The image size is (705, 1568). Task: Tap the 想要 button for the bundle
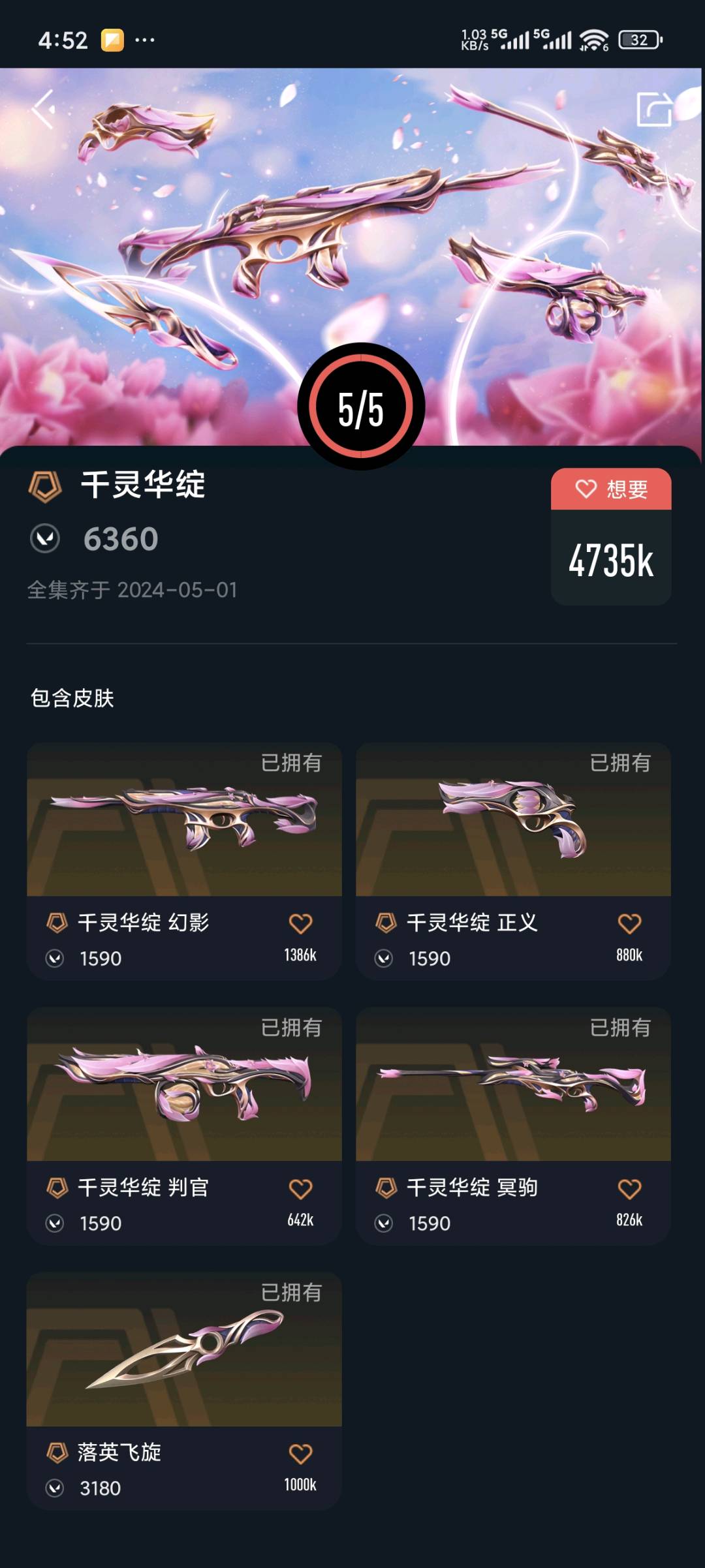611,489
